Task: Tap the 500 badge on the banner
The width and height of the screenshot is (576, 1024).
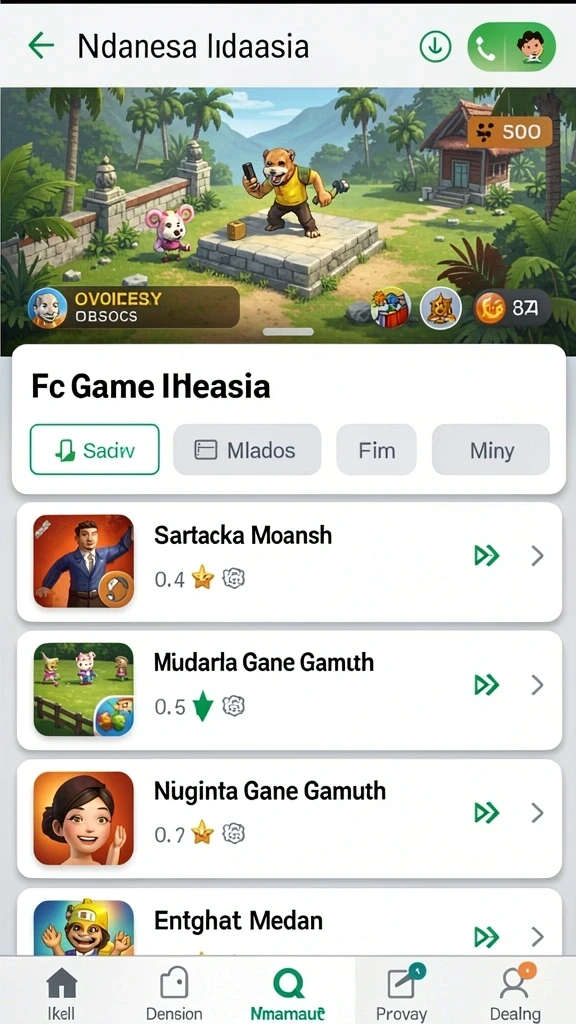Action: pos(510,133)
